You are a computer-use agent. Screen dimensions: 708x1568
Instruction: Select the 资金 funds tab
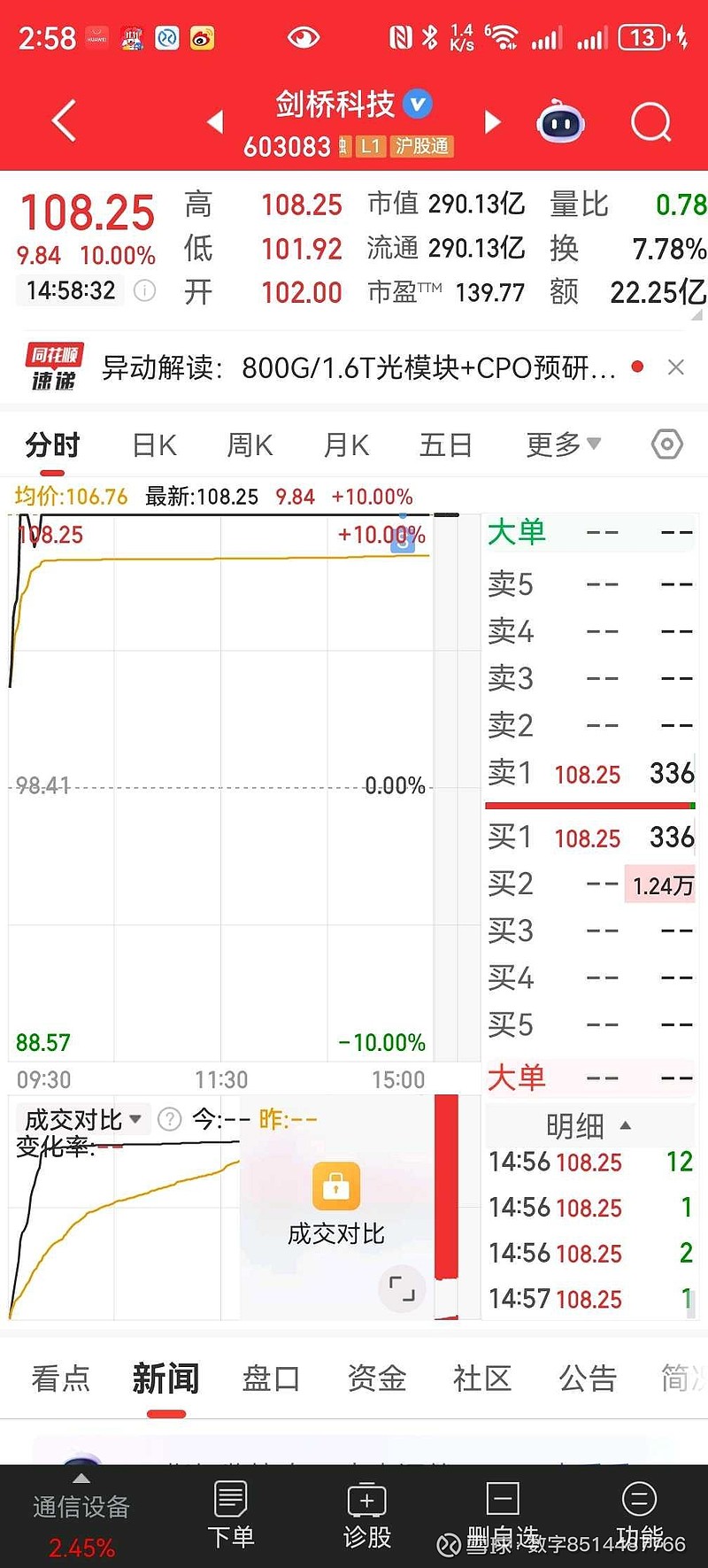click(x=376, y=1378)
